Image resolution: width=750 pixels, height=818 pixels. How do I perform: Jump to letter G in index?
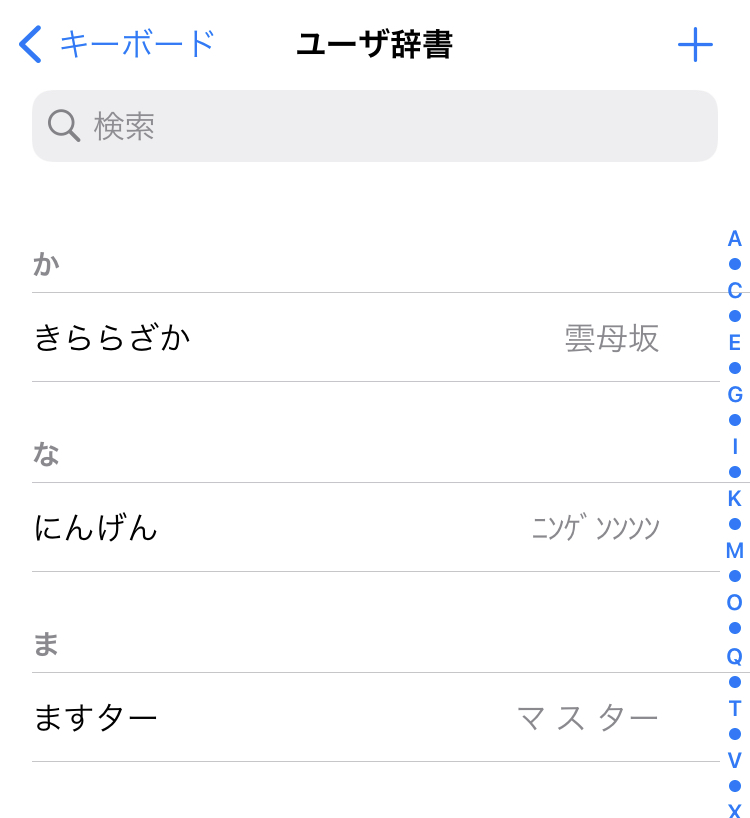pos(734,395)
